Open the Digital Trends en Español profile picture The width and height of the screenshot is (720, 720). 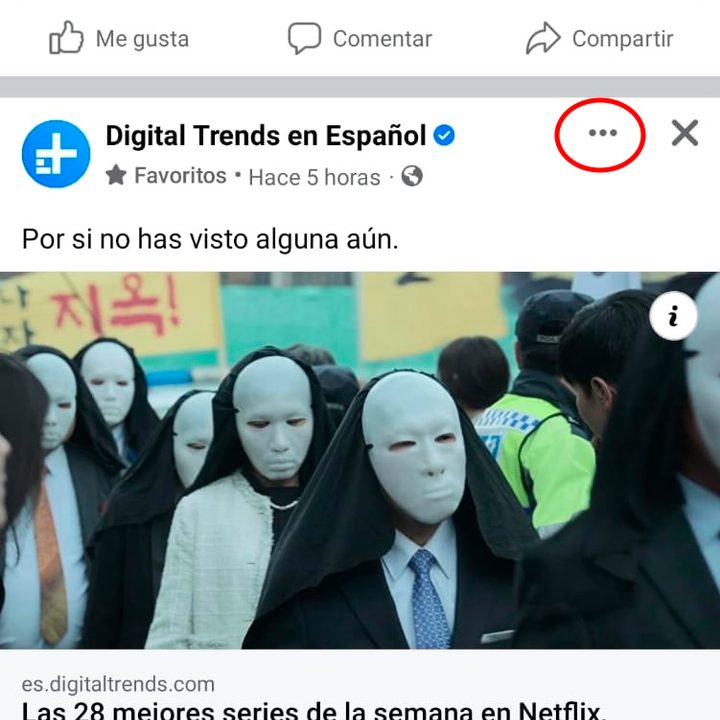pyautogui.click(x=56, y=154)
